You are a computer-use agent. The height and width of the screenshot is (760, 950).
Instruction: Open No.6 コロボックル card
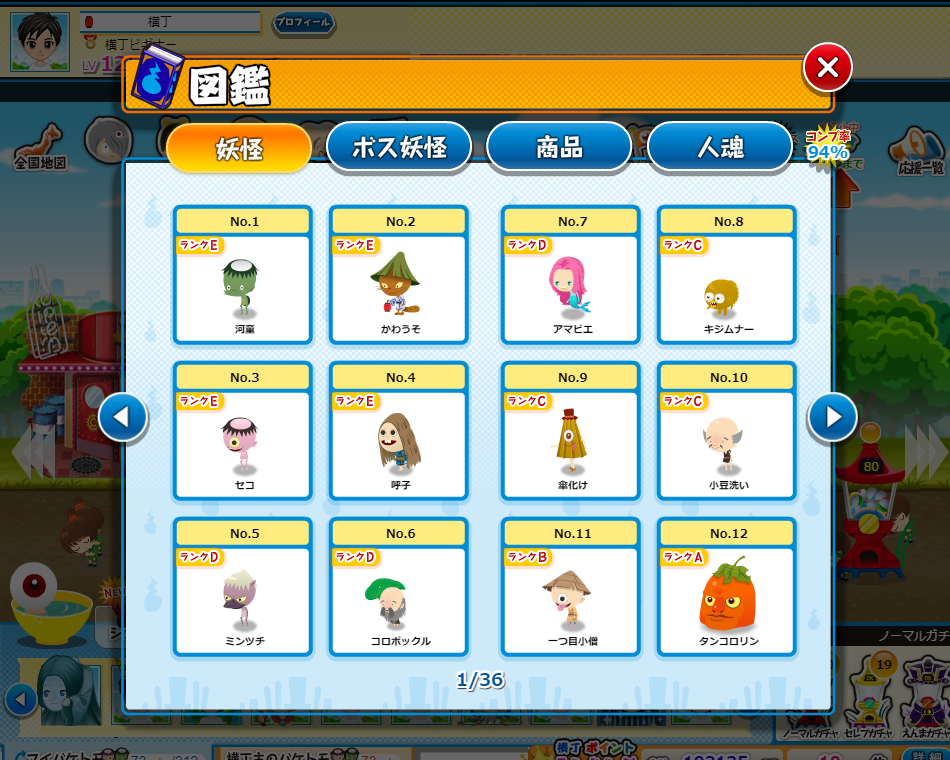tap(399, 587)
